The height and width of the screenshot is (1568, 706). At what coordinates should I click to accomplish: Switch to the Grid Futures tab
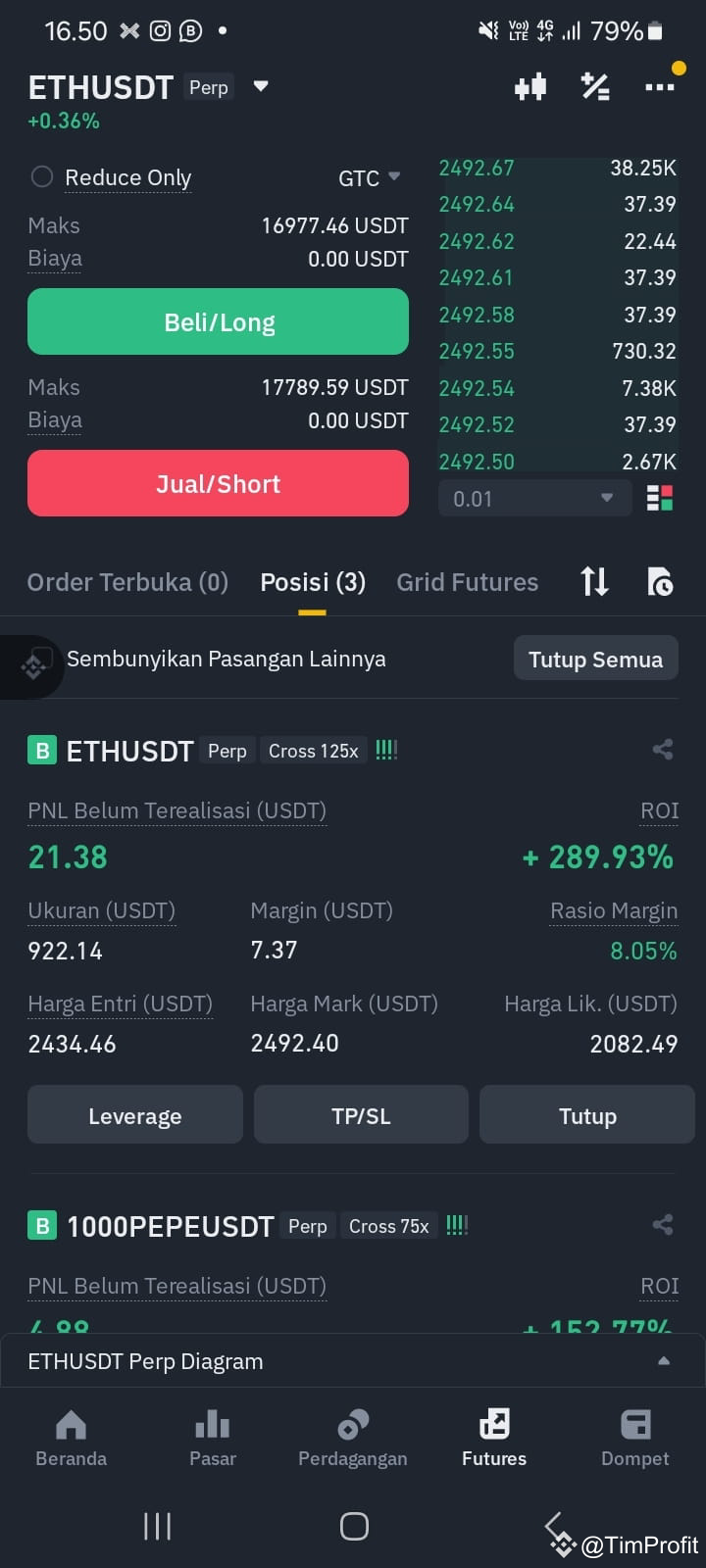point(467,581)
